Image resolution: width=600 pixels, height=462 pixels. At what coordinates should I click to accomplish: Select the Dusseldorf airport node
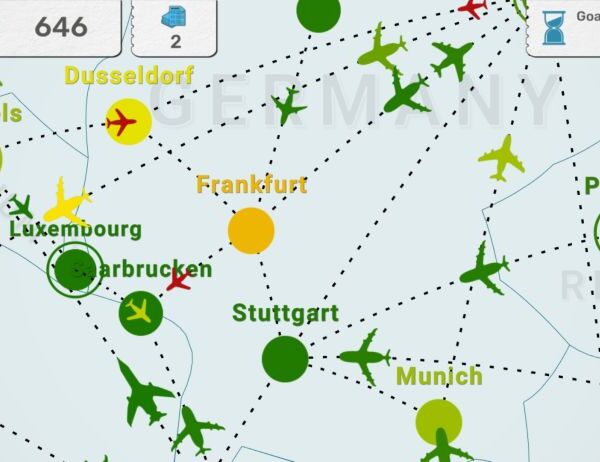click(x=129, y=123)
